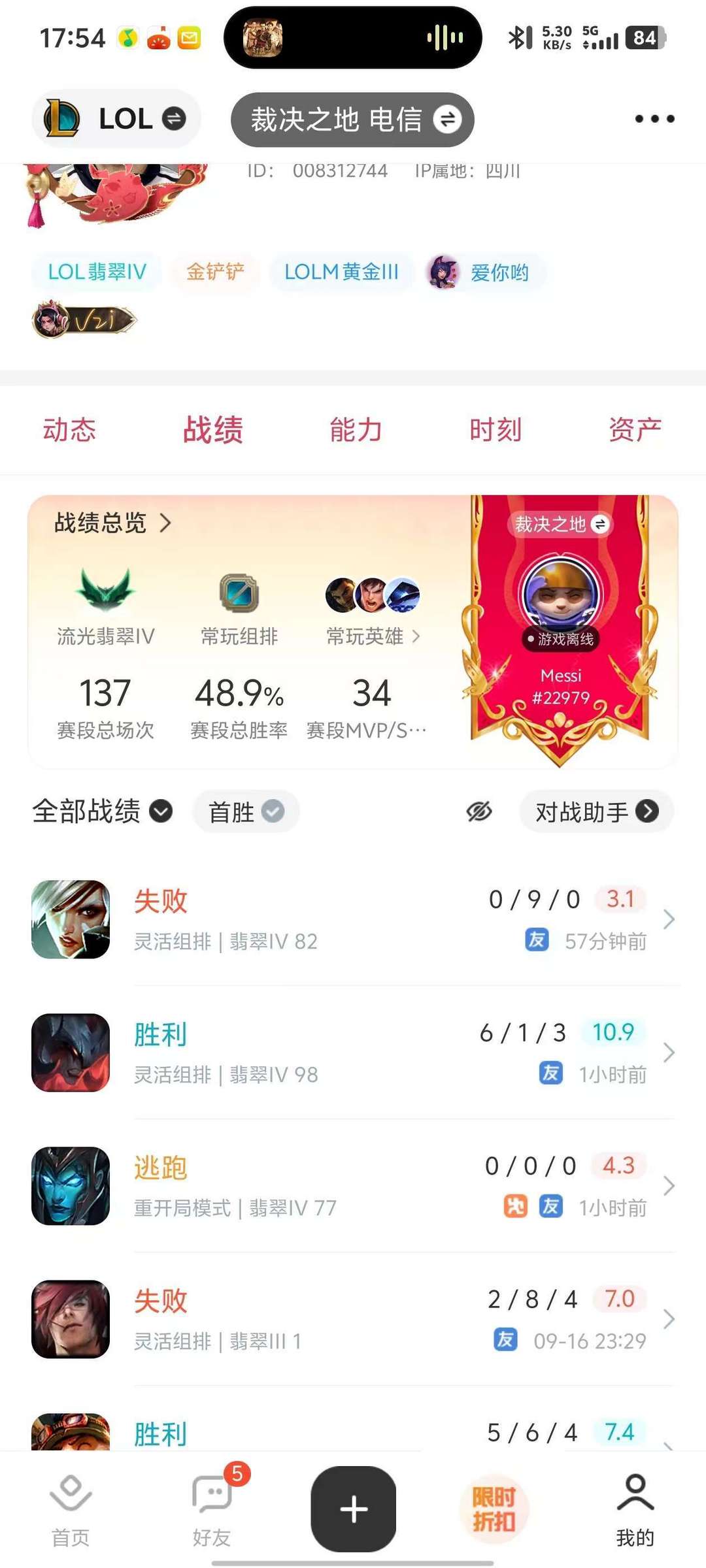Viewport: 706px width, 1568px height.
Task: Tap the plus create button
Action: pyautogui.click(x=354, y=1509)
